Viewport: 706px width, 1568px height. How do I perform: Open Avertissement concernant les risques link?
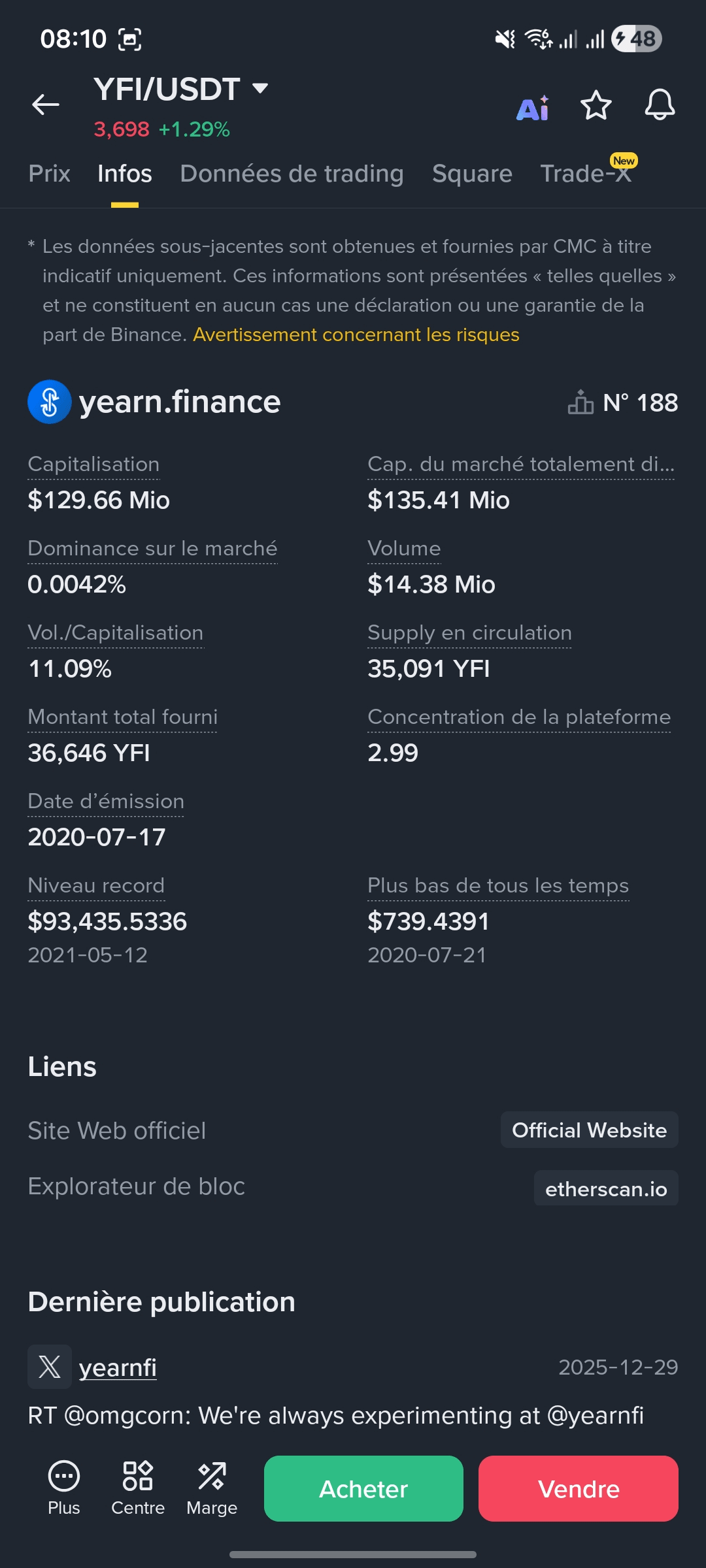[356, 335]
